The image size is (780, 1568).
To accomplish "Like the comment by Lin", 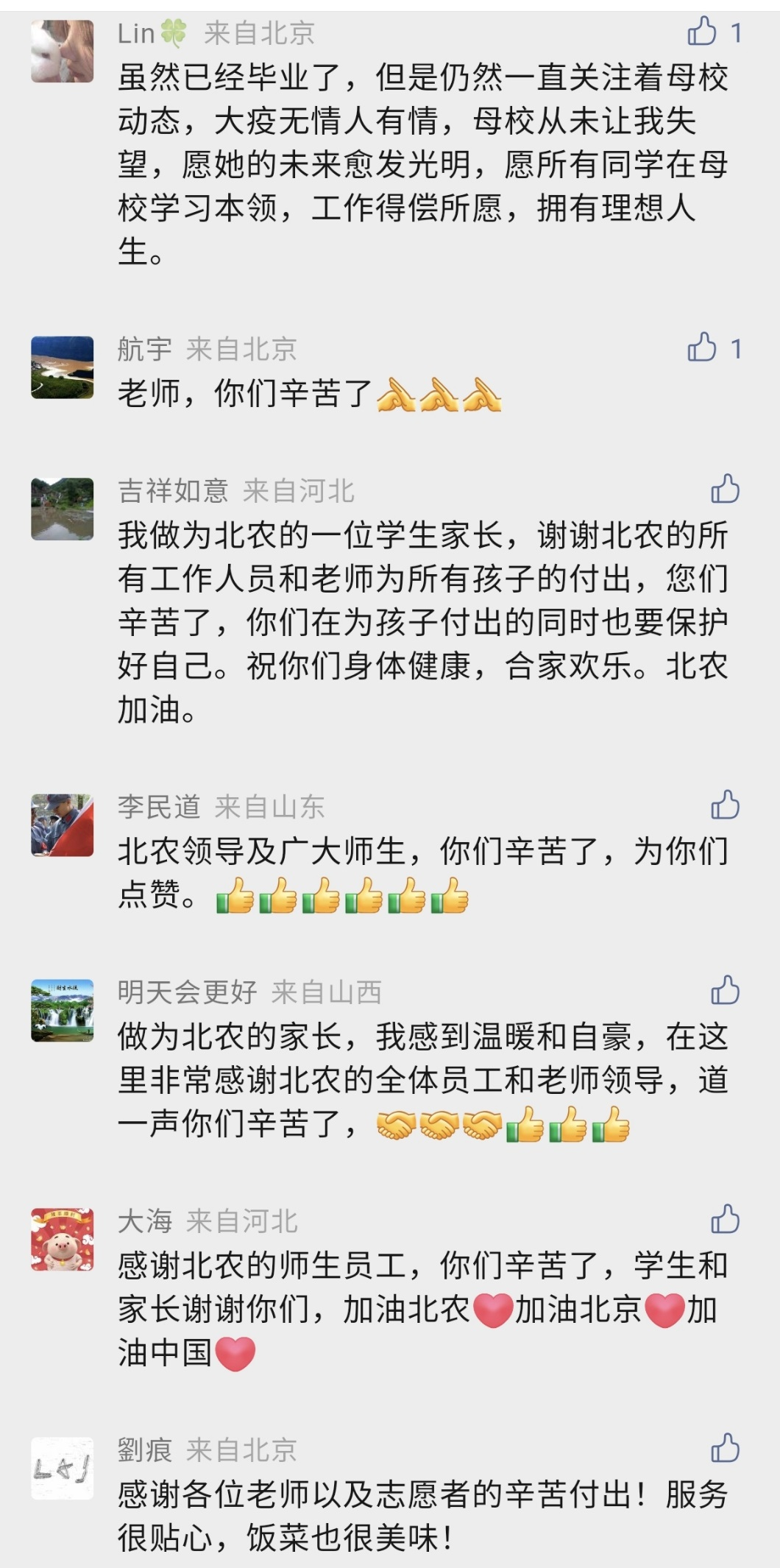I will click(702, 32).
